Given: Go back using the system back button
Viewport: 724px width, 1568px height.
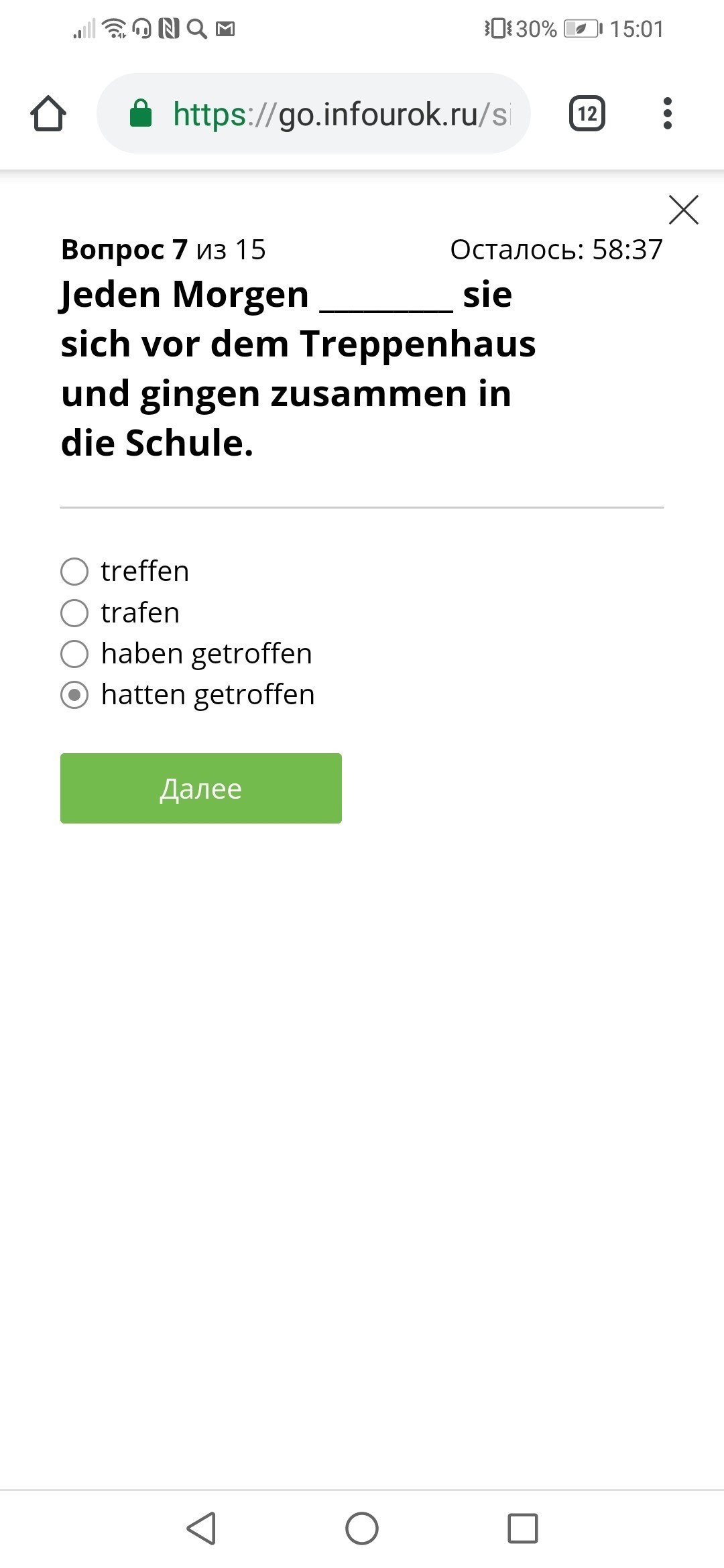Looking at the screenshot, I should click(201, 1528).
